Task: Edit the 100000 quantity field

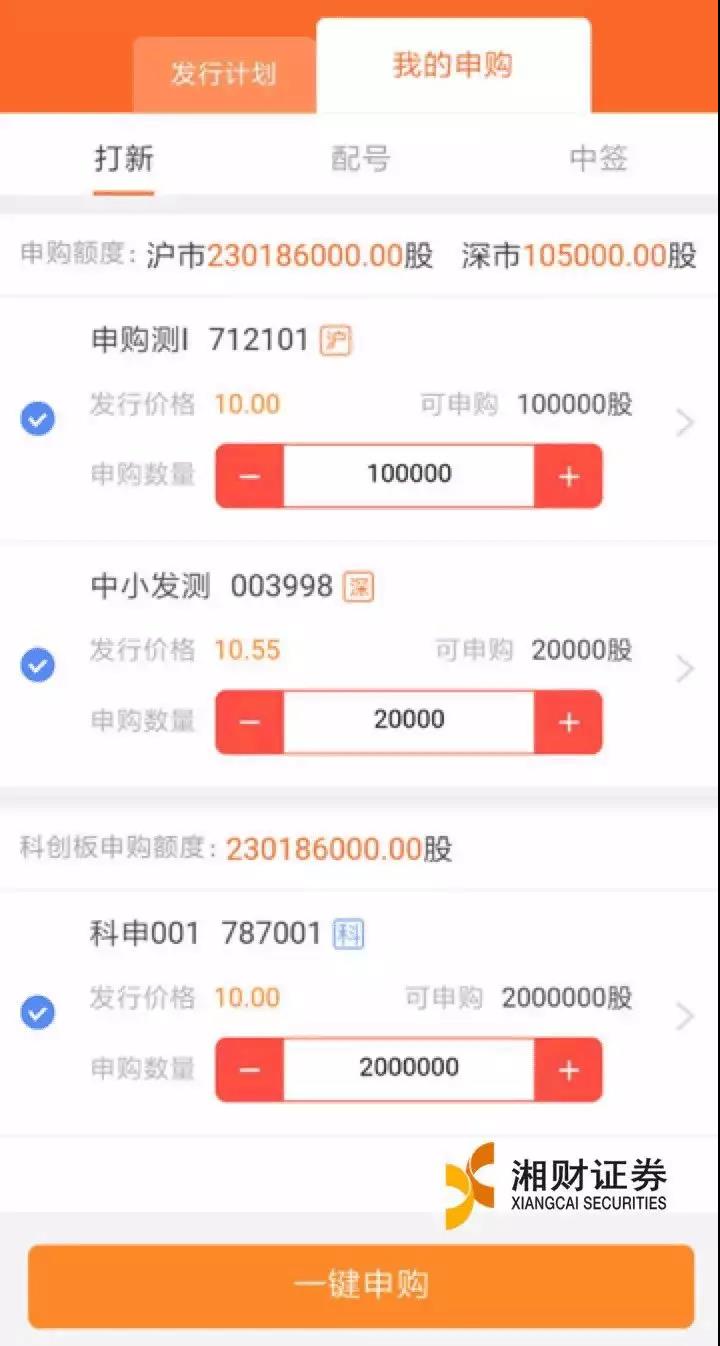Action: [409, 476]
